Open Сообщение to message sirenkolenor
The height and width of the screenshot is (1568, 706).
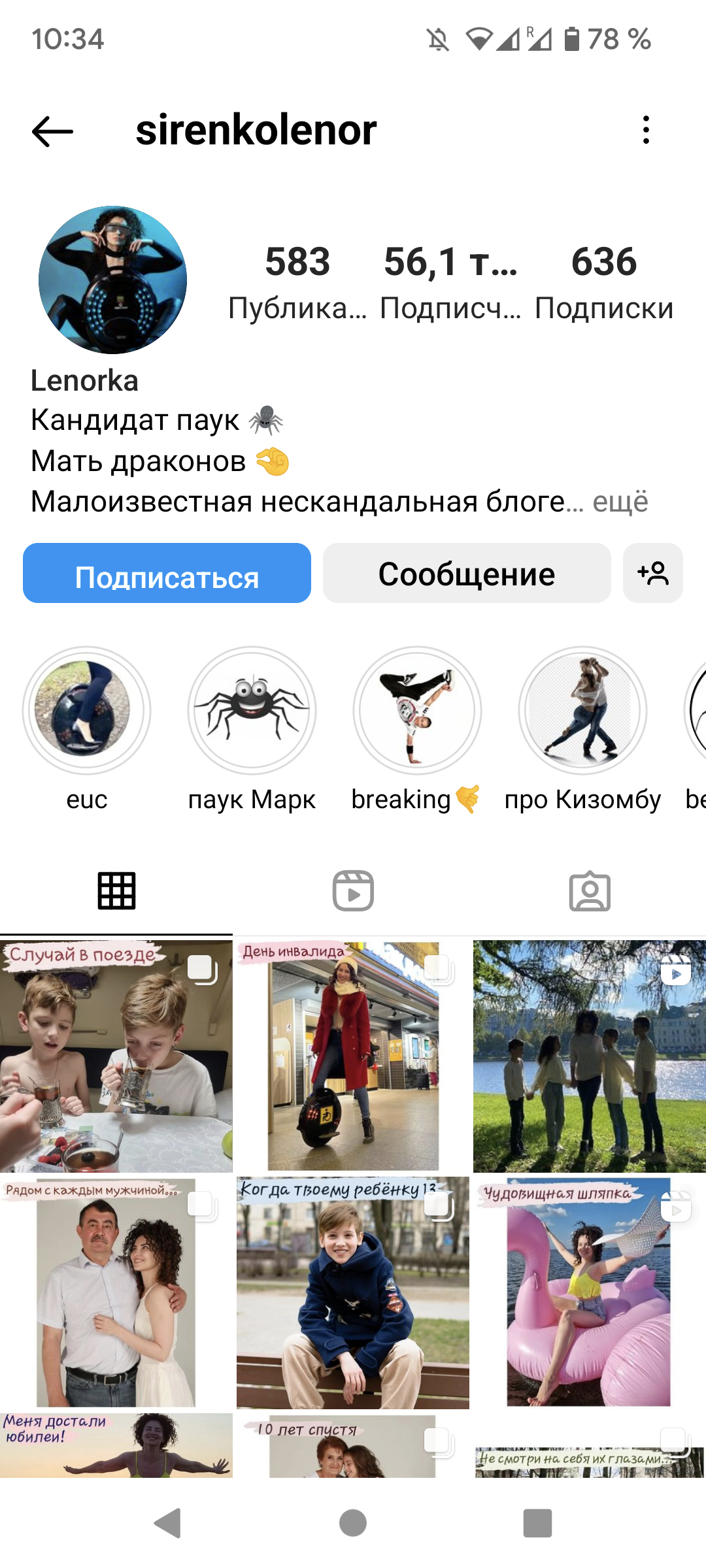[467, 574]
